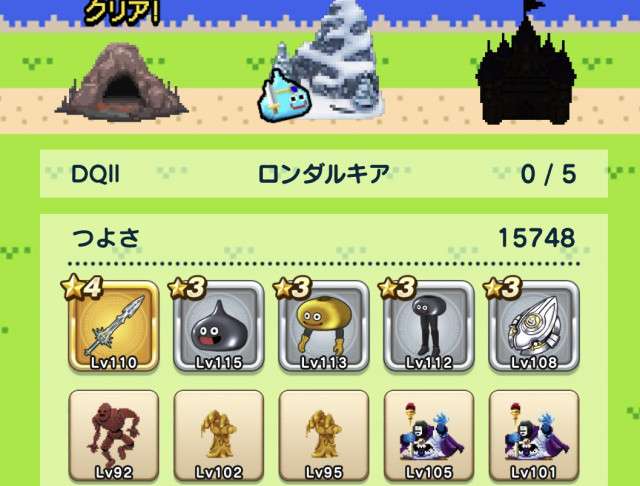Open the Lv110 sword equipment slot
640x486 pixels.
(112, 327)
